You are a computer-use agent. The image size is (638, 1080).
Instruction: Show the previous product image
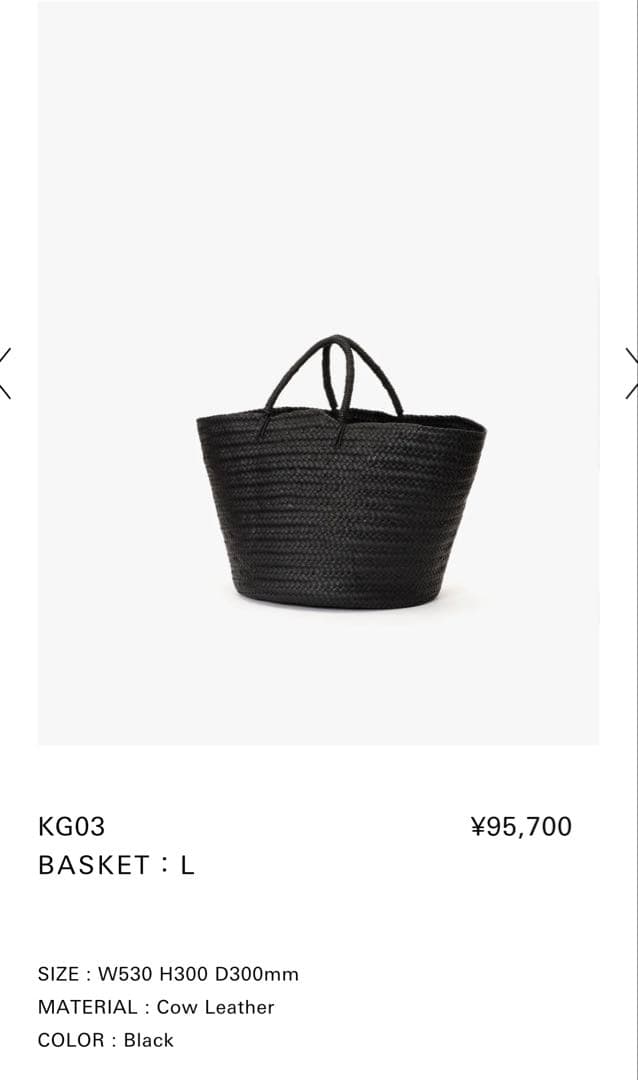[x=7, y=373]
